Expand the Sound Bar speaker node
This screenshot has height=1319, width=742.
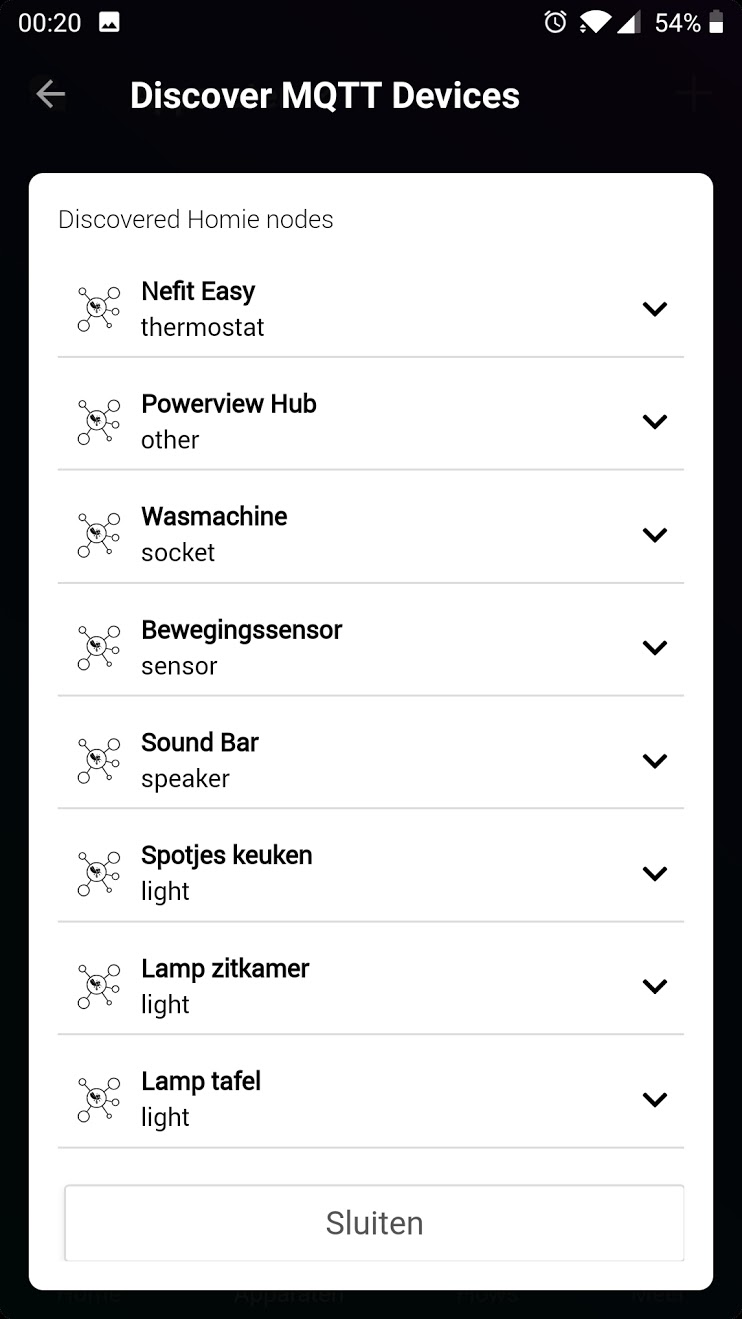tap(654, 761)
